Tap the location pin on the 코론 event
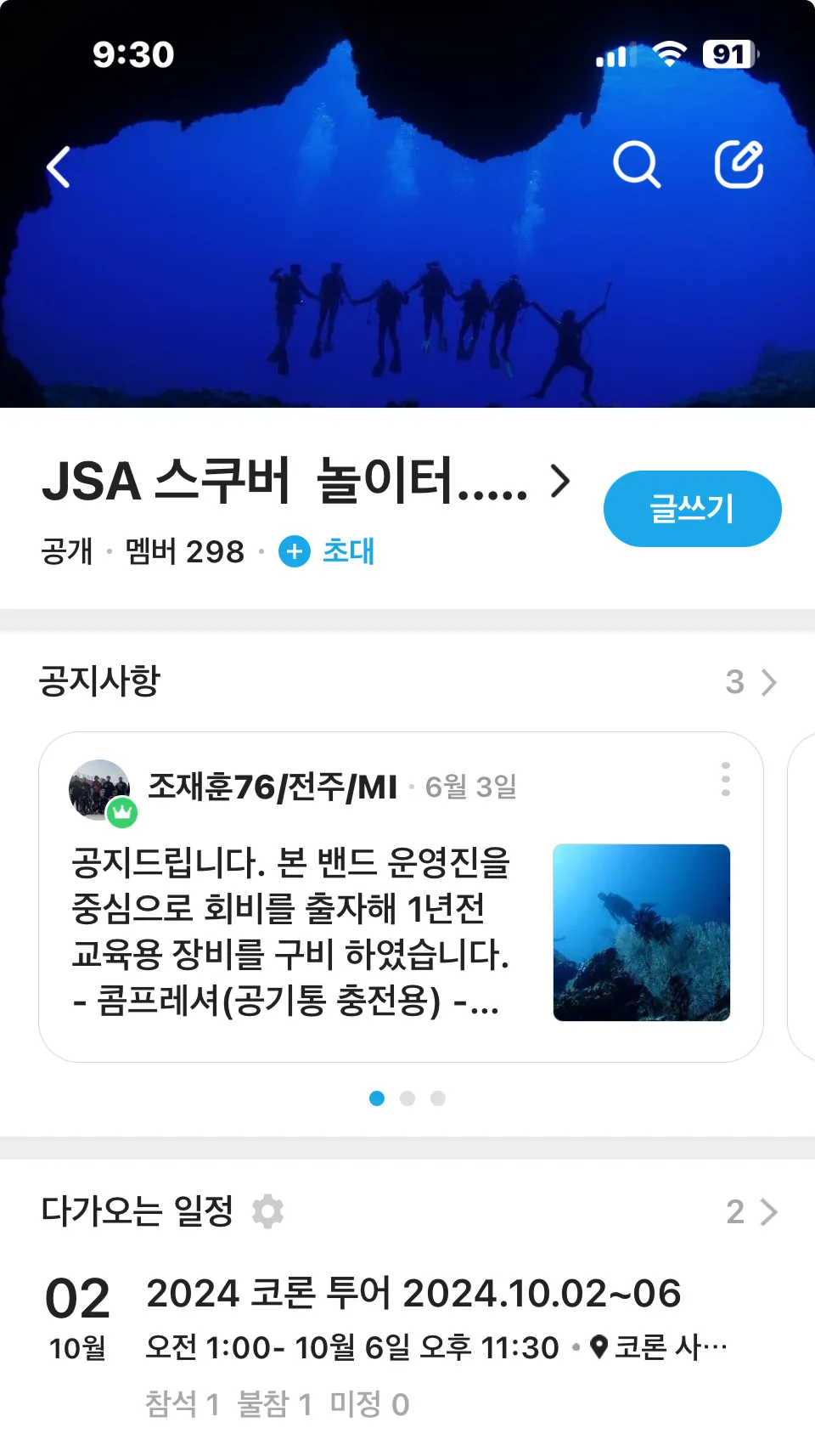 pos(599,1347)
